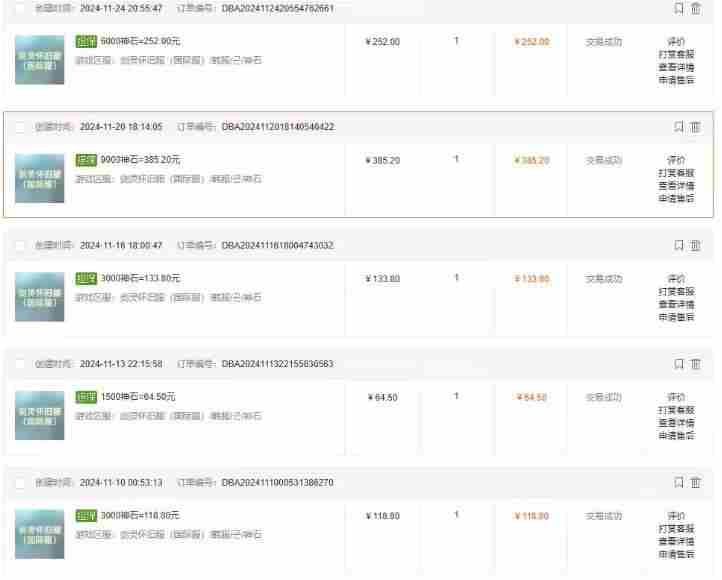Rate (评价) the ¥64.50 order
722x580 pixels.
pos(676,397)
